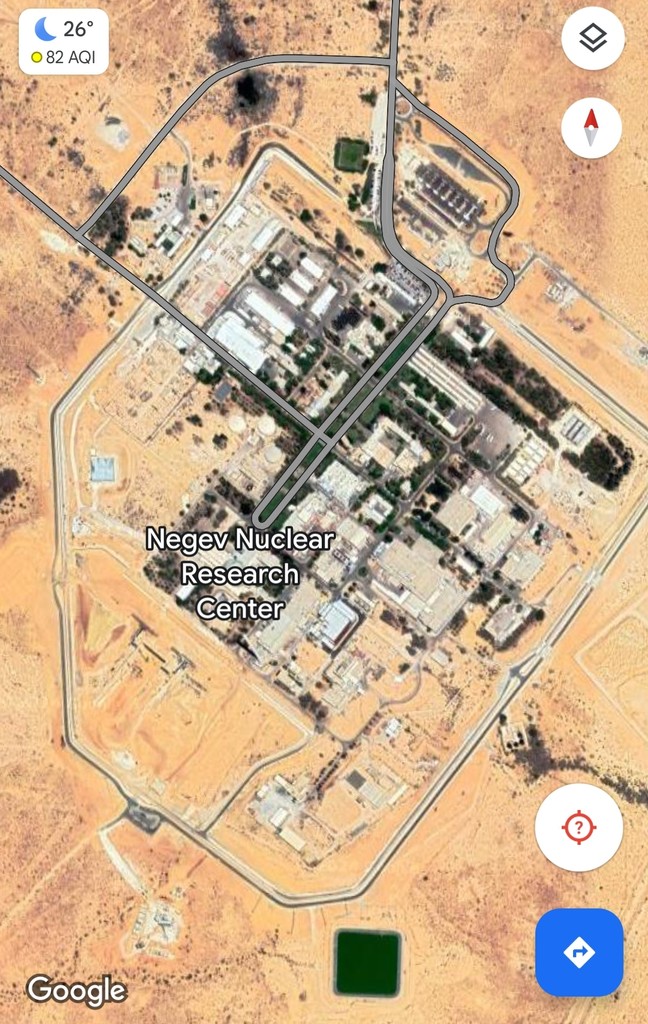Open directions with the blue arrow button
The image size is (648, 1024).
tap(579, 952)
